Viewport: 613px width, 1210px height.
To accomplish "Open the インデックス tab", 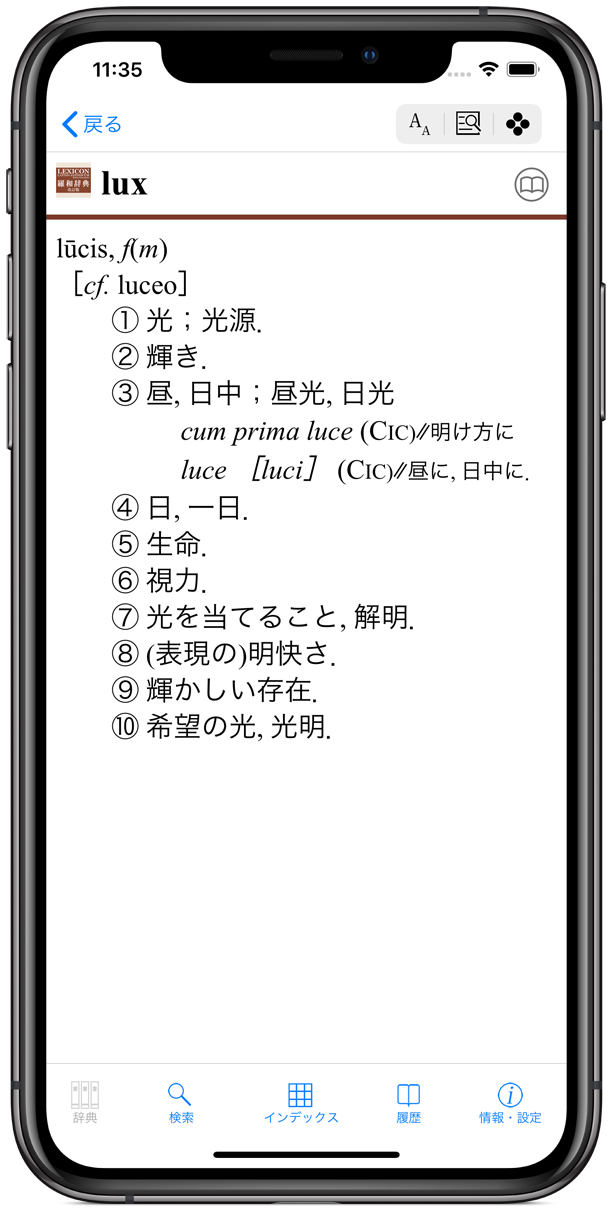I will coord(300,1102).
